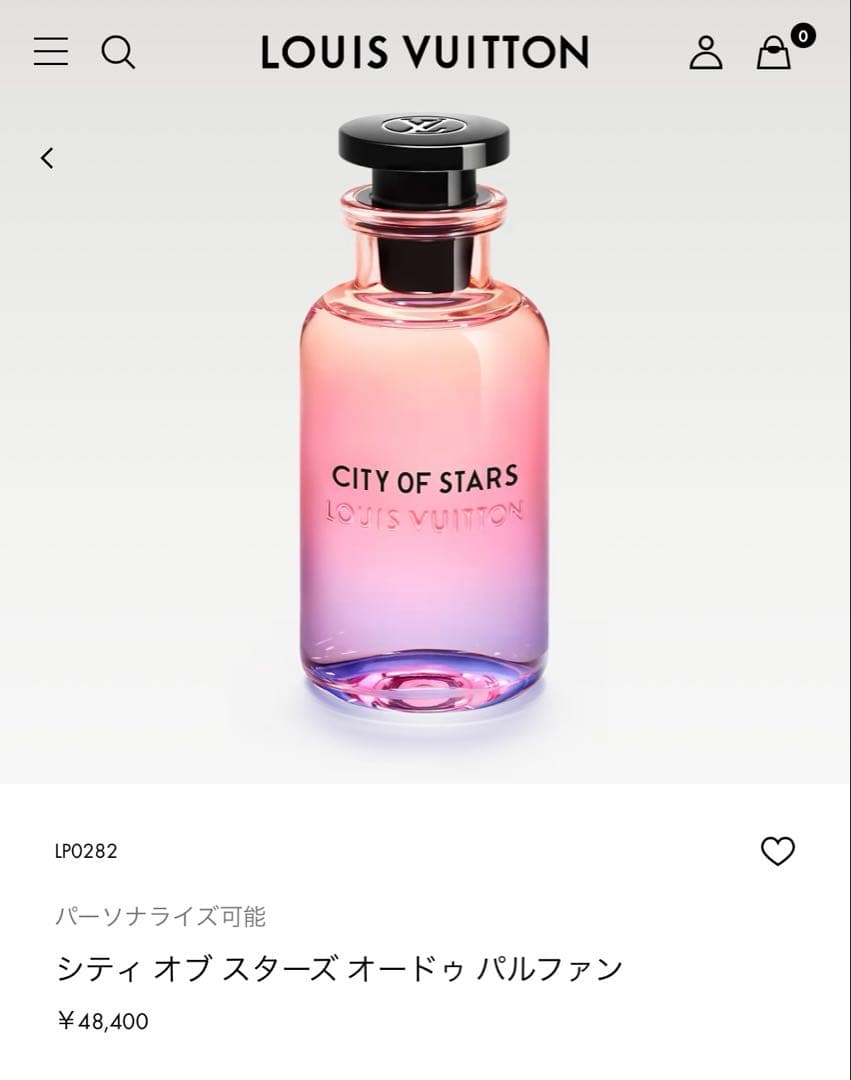The width and height of the screenshot is (851, 1080).
Task: Open the account profile icon
Action: [x=705, y=52]
